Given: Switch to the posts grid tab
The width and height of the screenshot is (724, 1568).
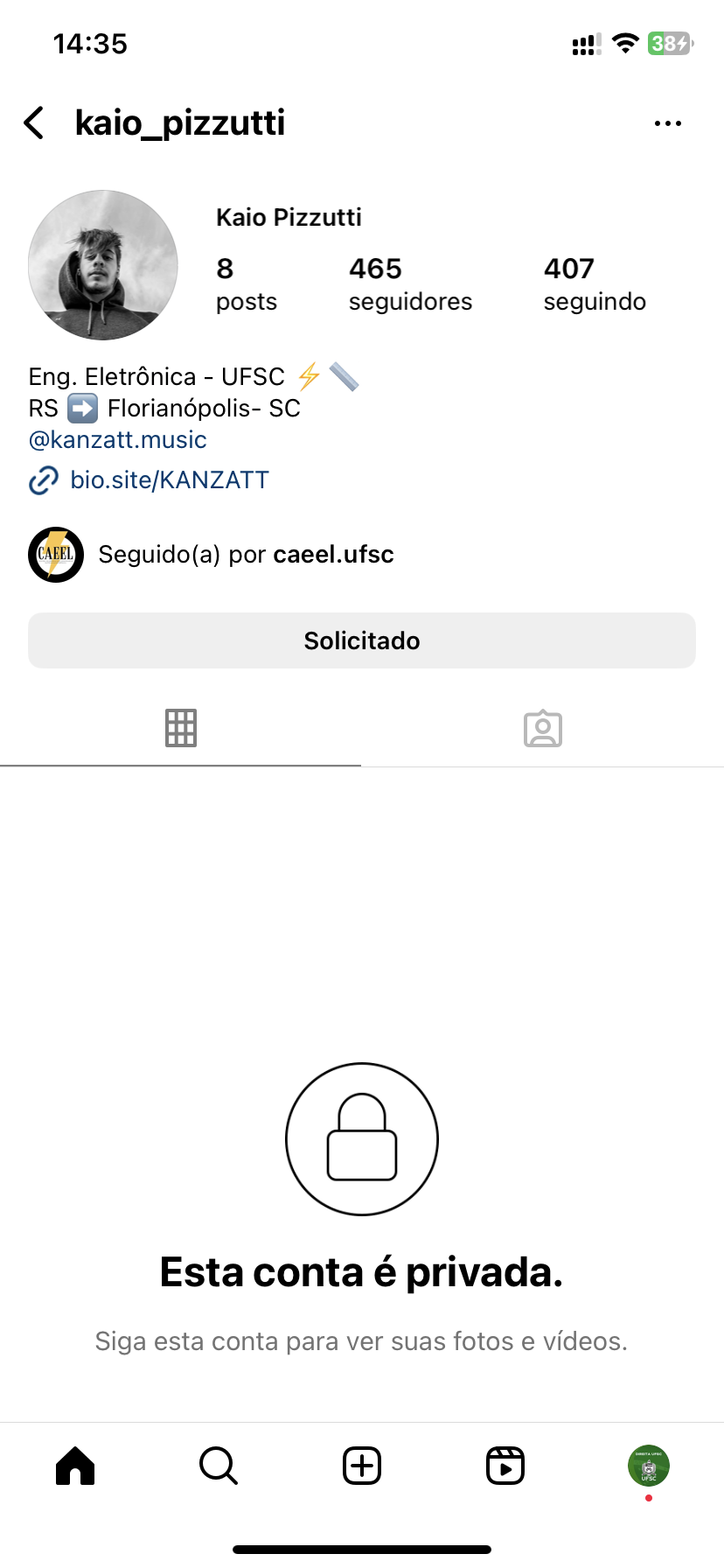Looking at the screenshot, I should [181, 728].
